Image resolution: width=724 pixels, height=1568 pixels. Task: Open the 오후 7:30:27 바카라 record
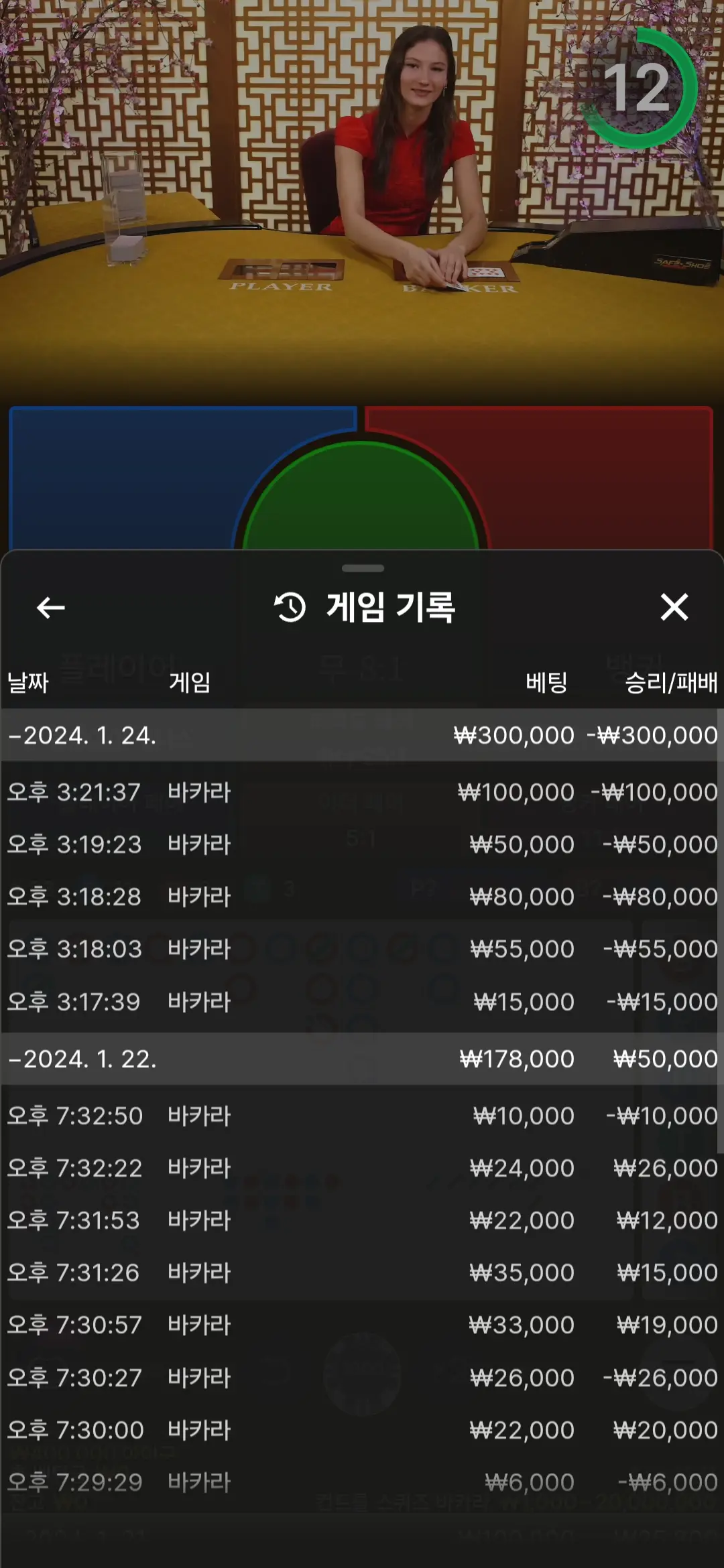coord(362,1378)
